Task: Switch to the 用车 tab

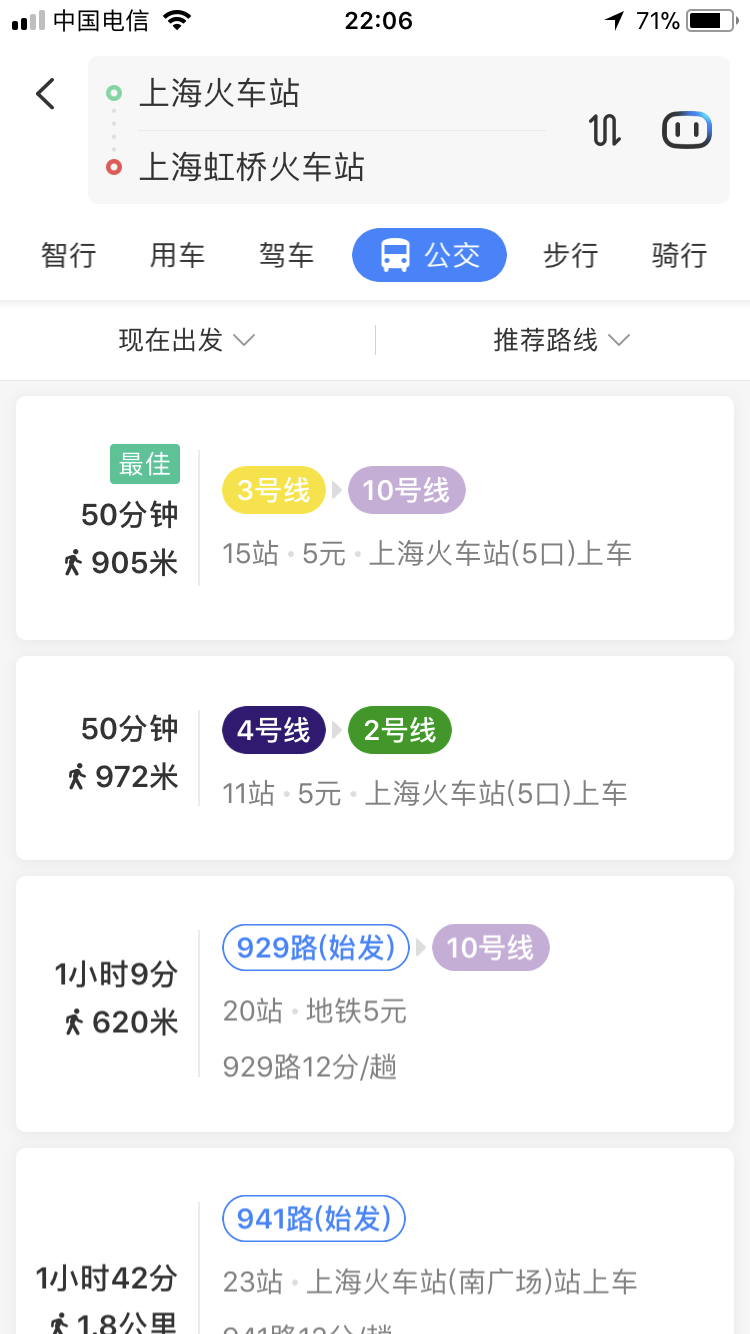Action: tap(177, 255)
